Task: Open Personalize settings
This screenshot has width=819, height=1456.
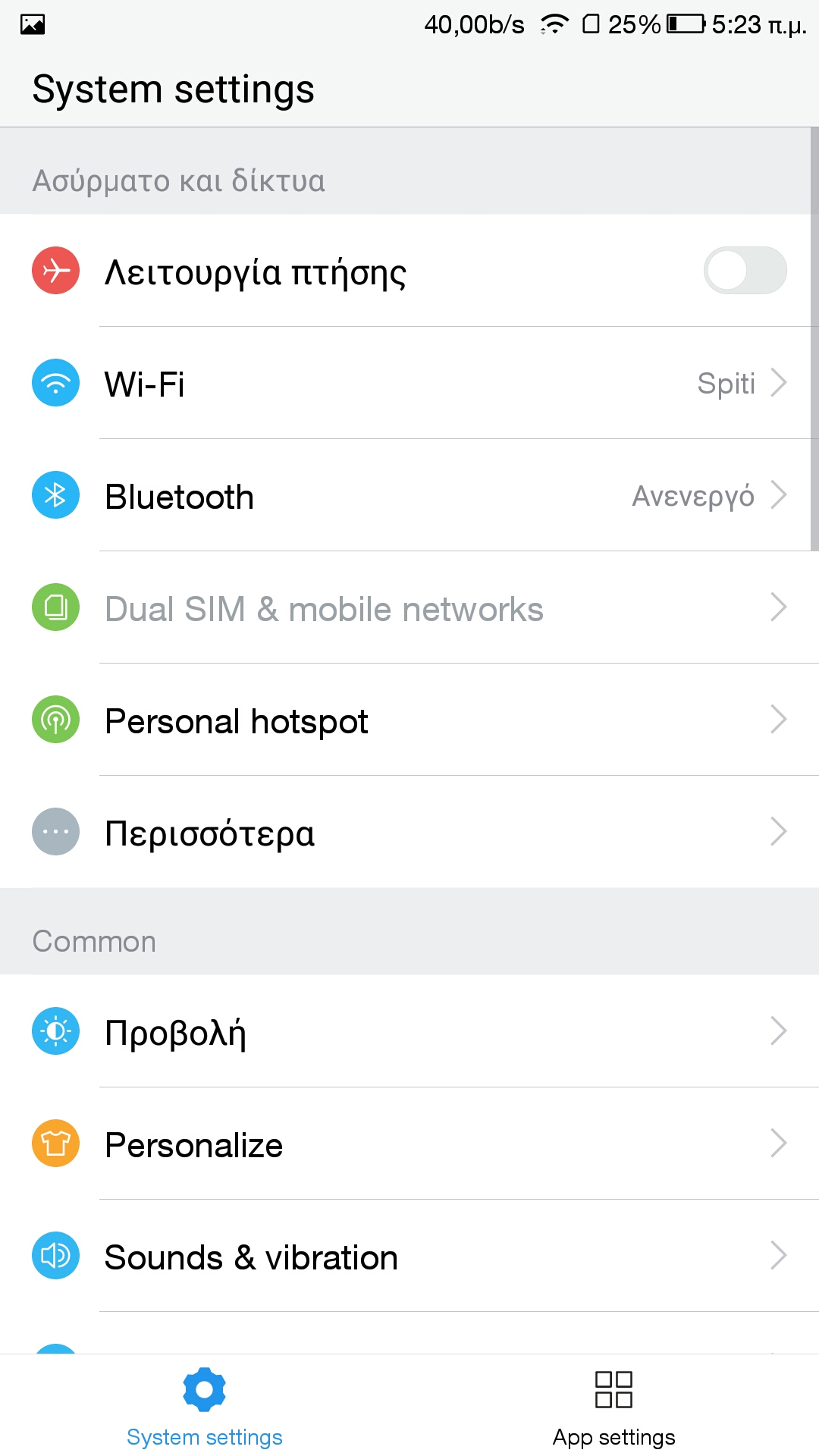Action: [x=409, y=1144]
